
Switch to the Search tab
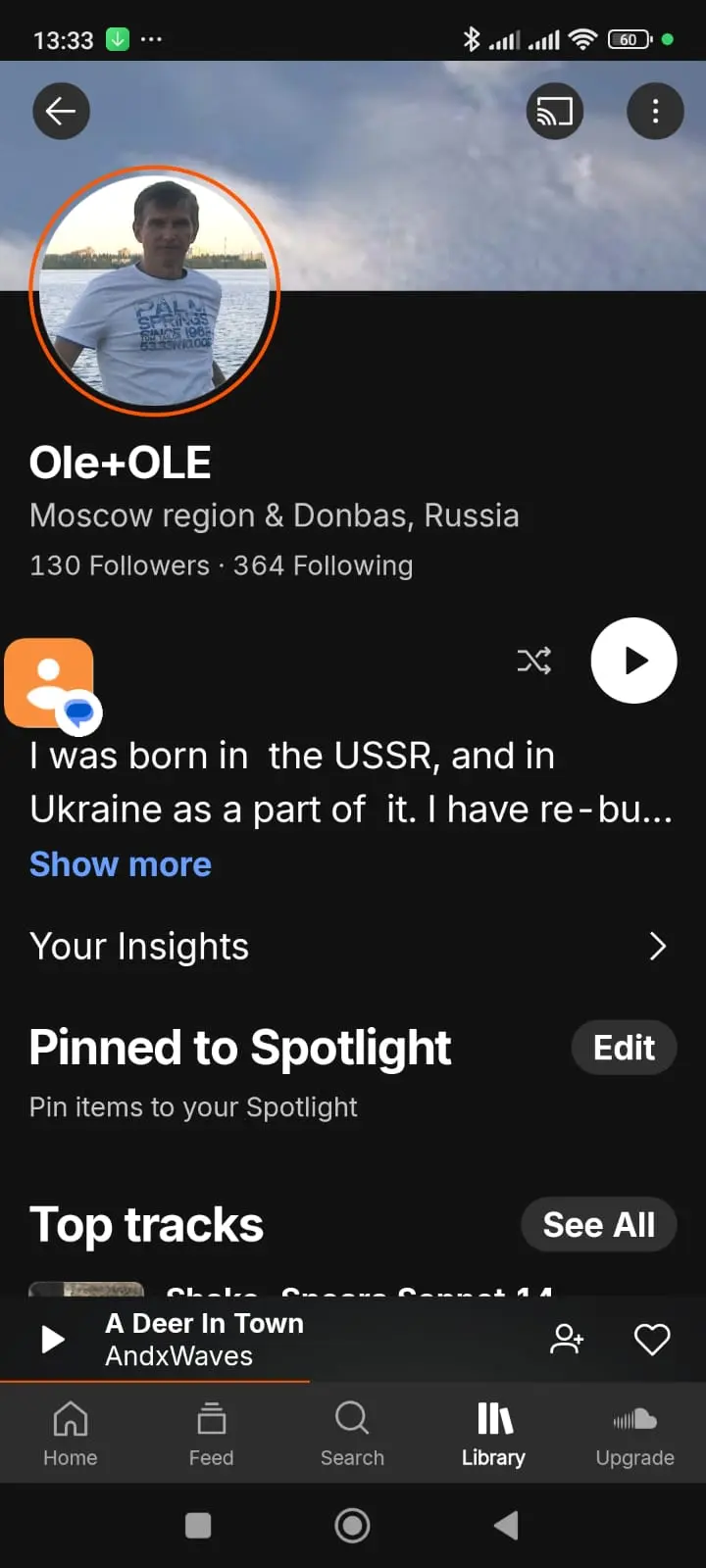pos(352,1433)
